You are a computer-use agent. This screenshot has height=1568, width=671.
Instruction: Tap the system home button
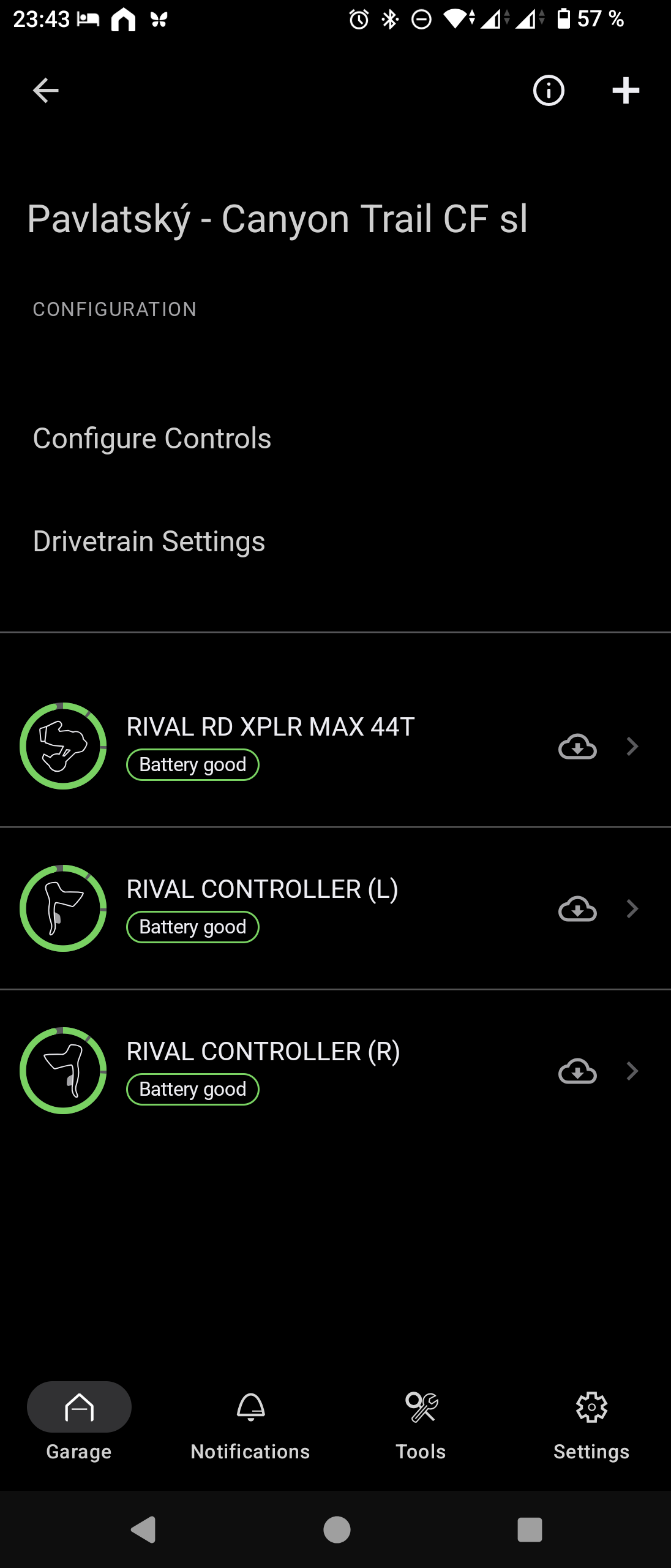pos(336,1529)
